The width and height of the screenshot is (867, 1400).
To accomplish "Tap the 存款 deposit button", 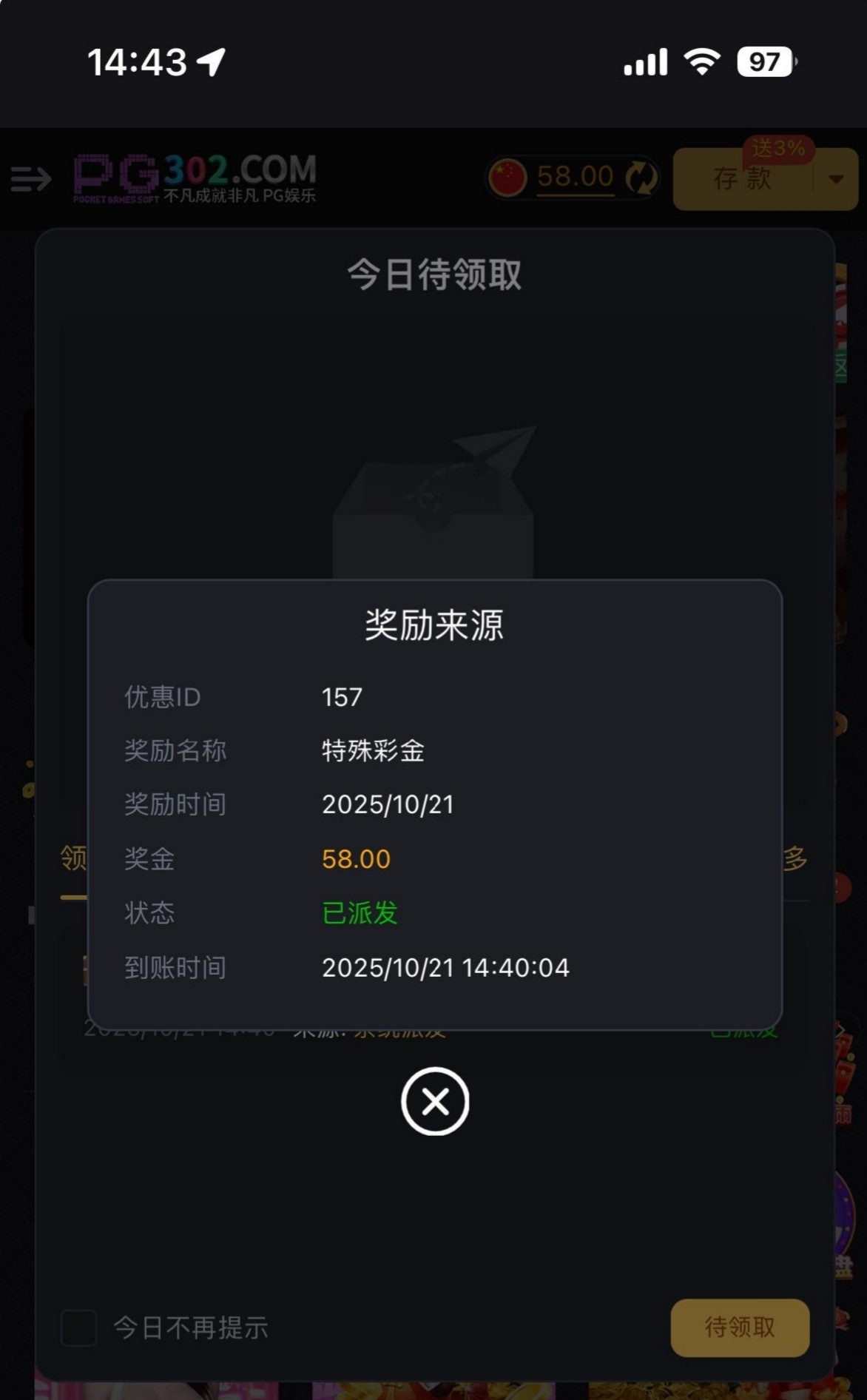I will 742,179.
